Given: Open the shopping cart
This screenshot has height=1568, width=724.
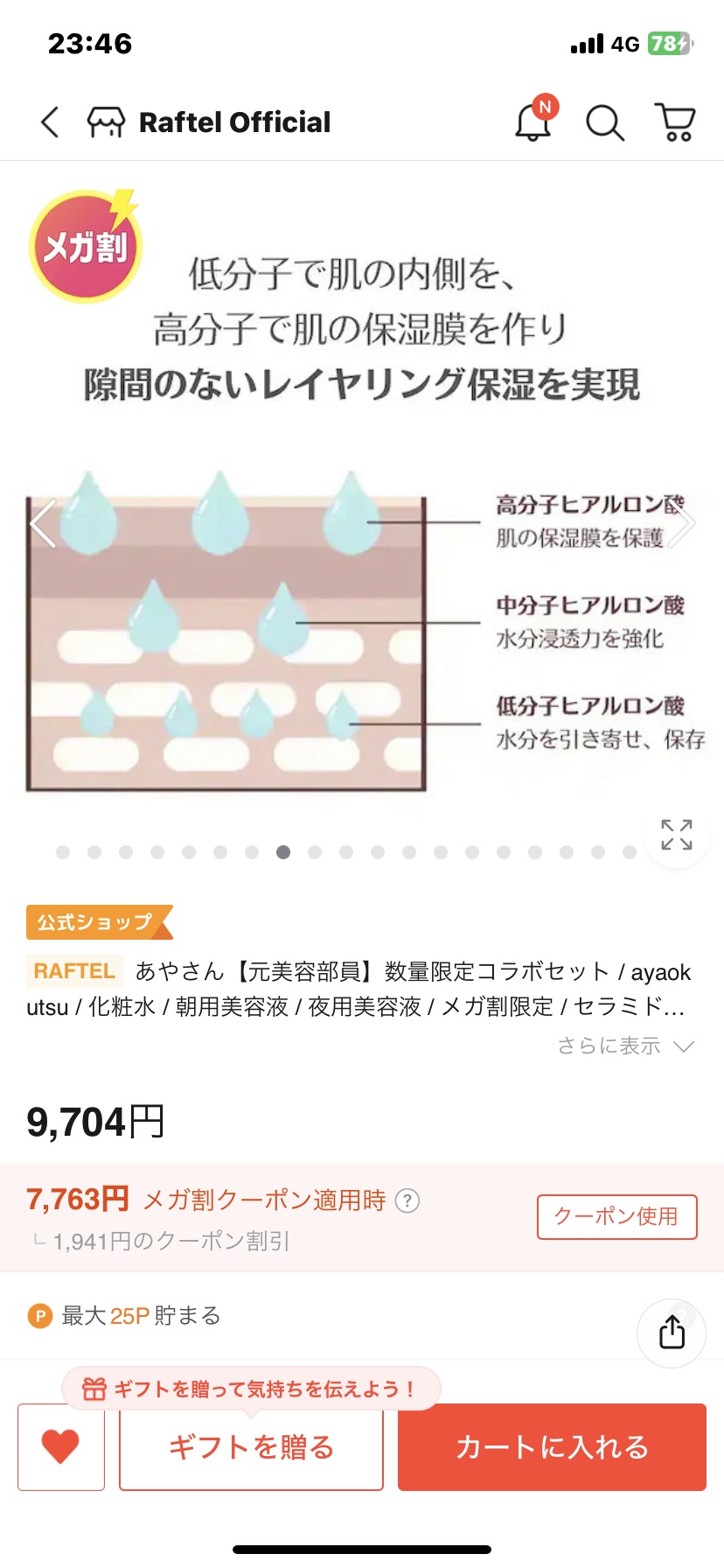Looking at the screenshot, I should [x=675, y=122].
